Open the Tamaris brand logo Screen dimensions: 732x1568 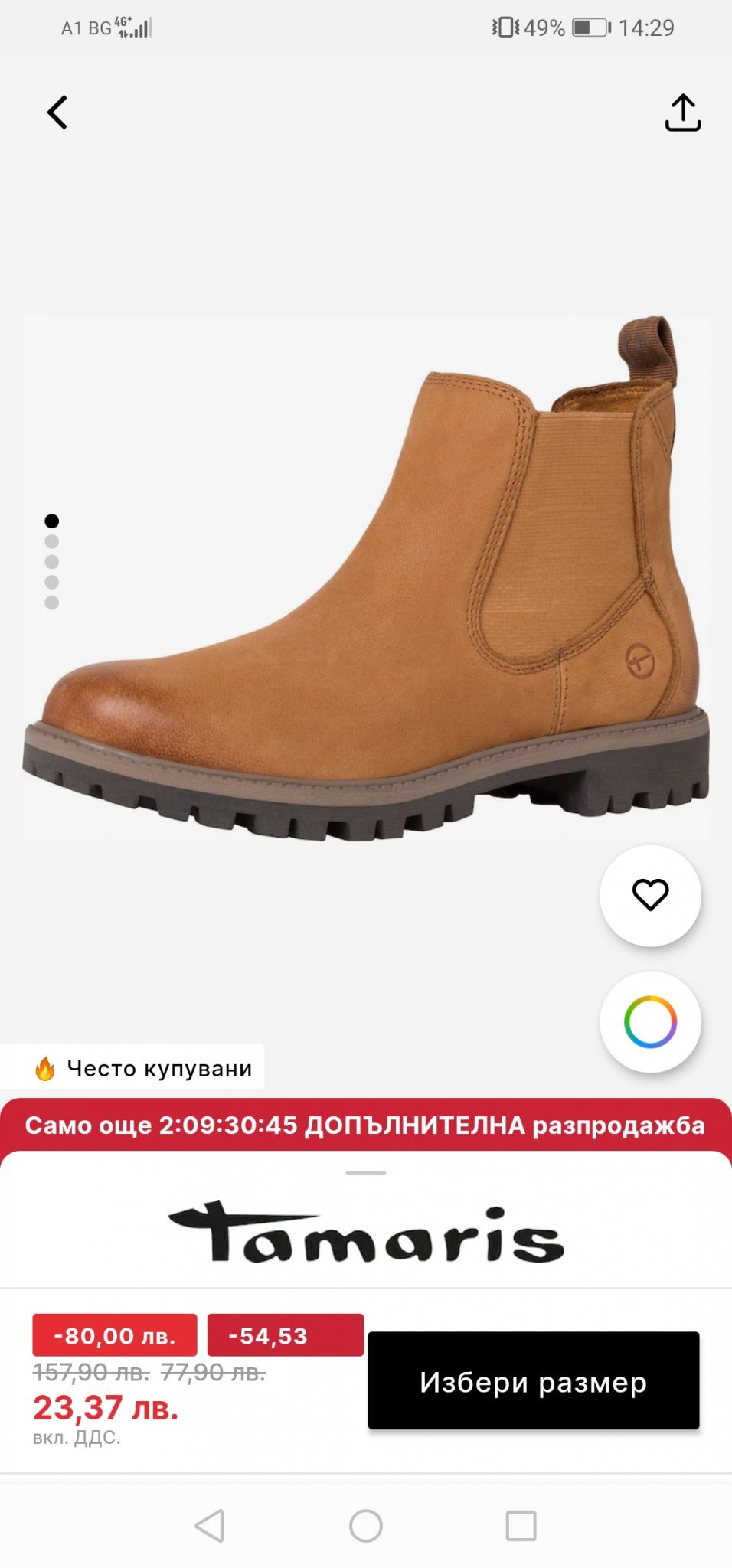coord(366,1232)
